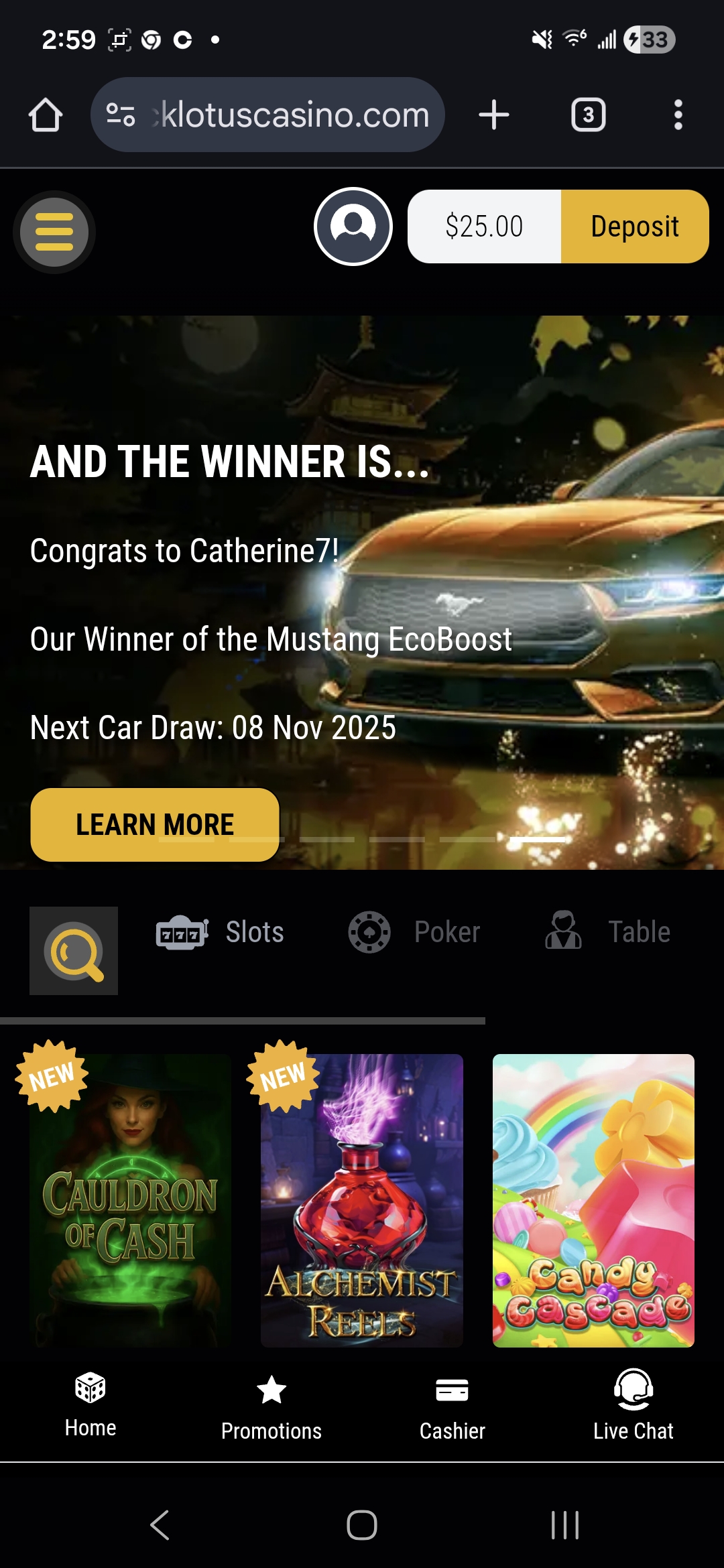The image size is (724, 1568).
Task: Open the browser overflow menu
Action: point(678,115)
